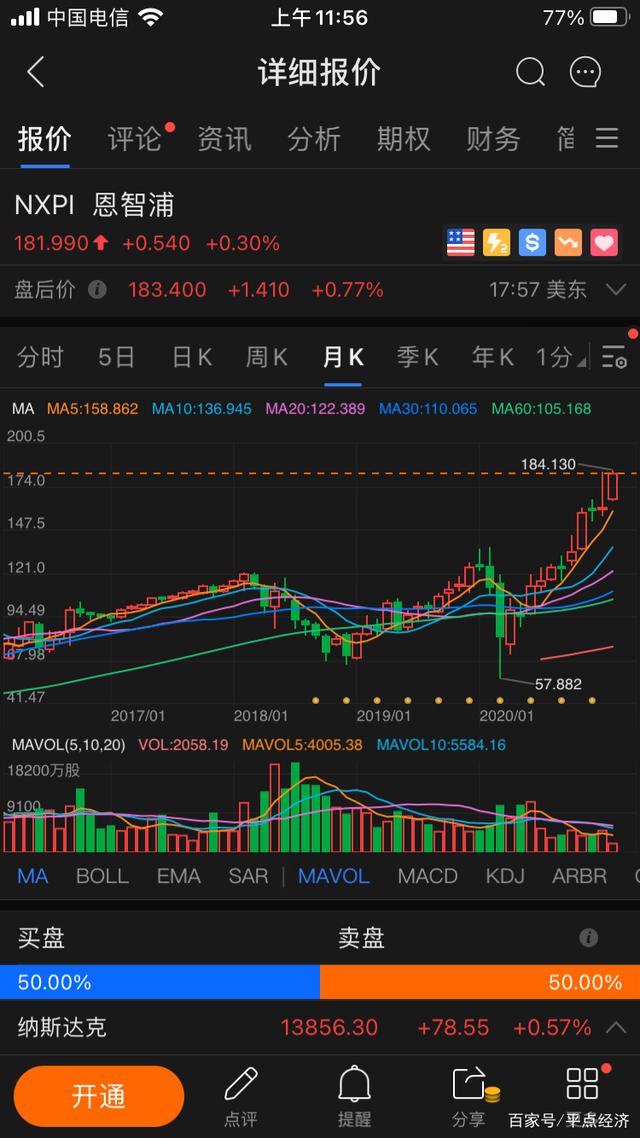Tap the 开通 button
Viewport: 640px width, 1138px height.
[x=99, y=1096]
